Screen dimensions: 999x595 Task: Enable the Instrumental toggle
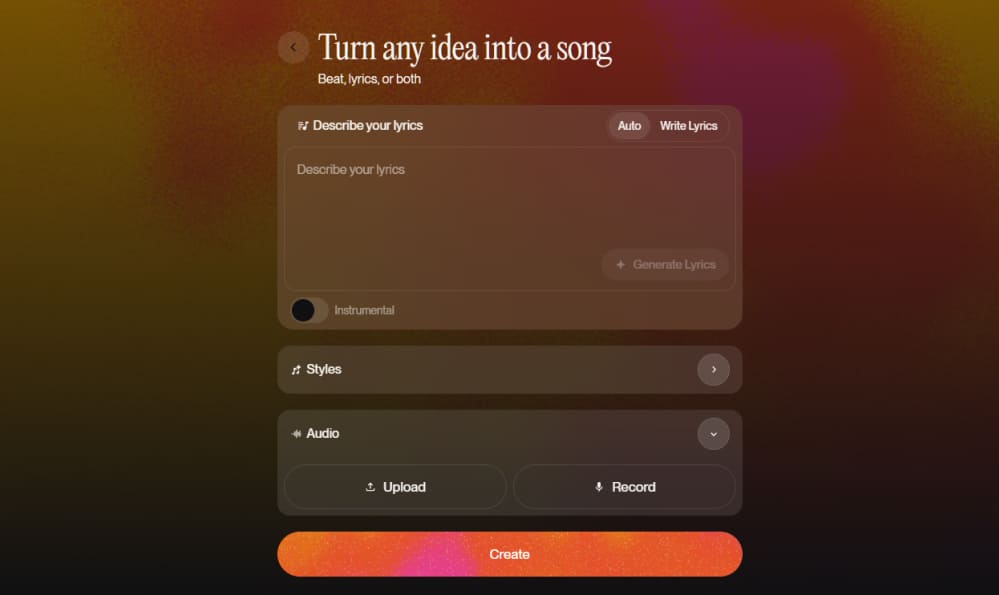point(309,310)
